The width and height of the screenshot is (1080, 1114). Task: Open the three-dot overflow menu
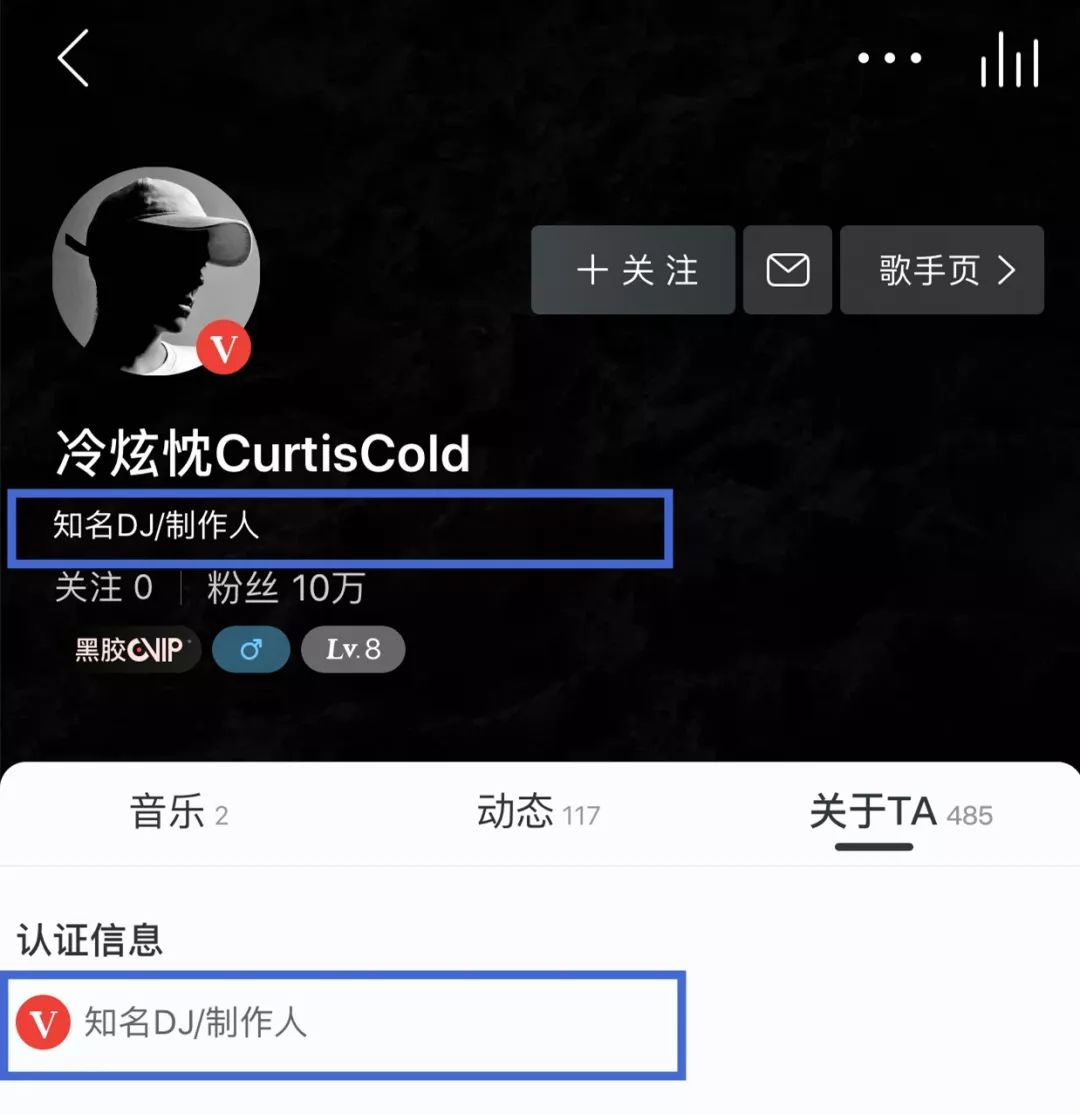pos(889,58)
